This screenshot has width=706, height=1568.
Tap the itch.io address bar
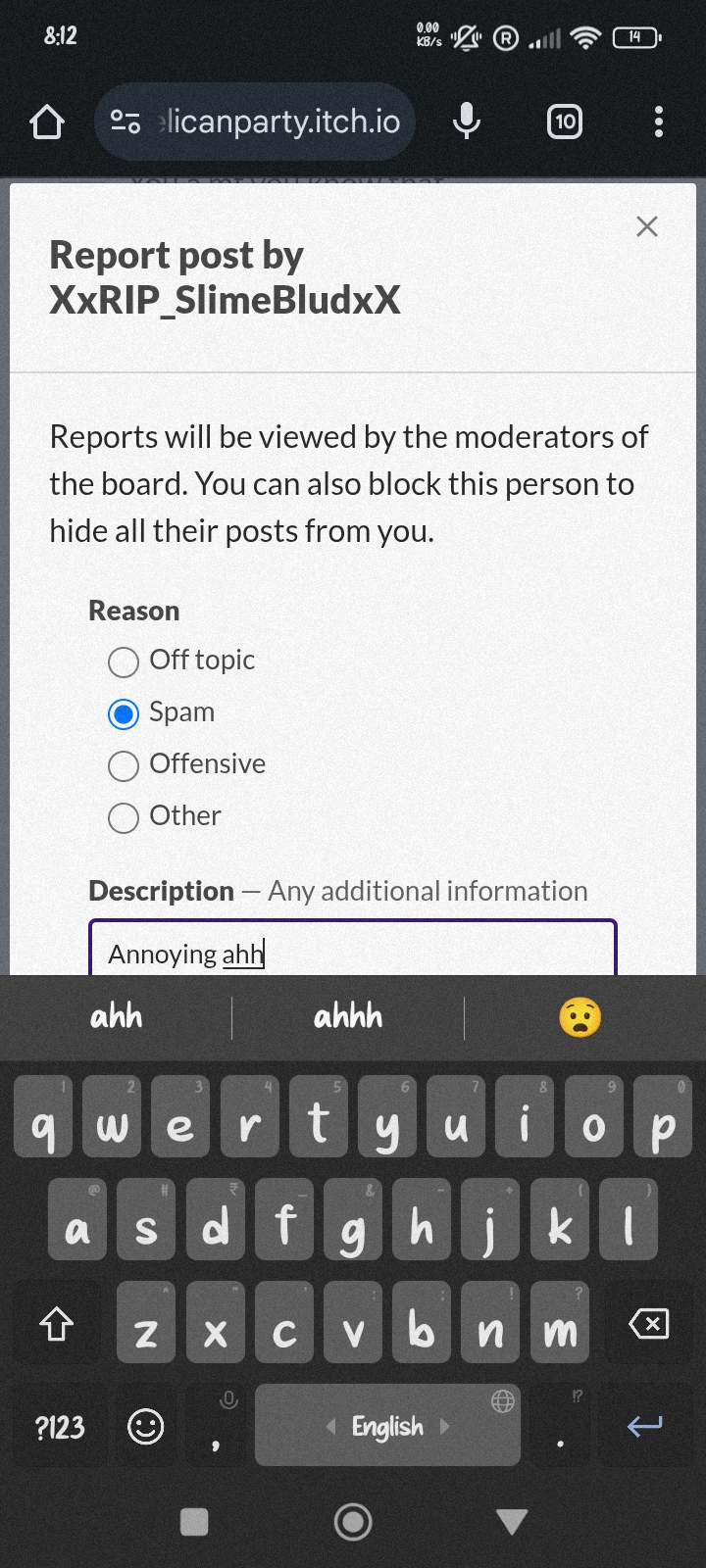(x=255, y=122)
